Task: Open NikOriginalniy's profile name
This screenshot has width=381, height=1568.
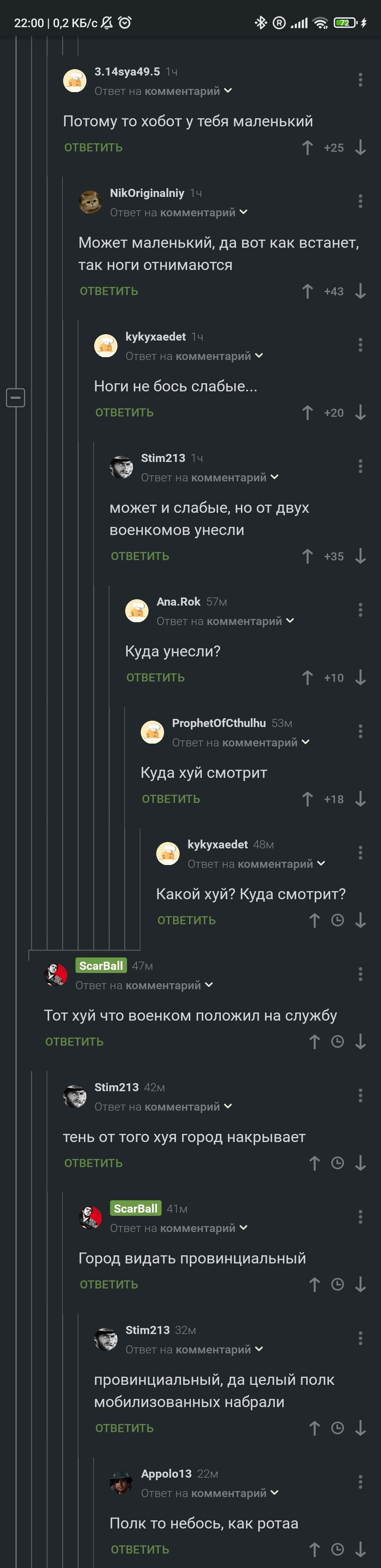Action: [x=147, y=193]
